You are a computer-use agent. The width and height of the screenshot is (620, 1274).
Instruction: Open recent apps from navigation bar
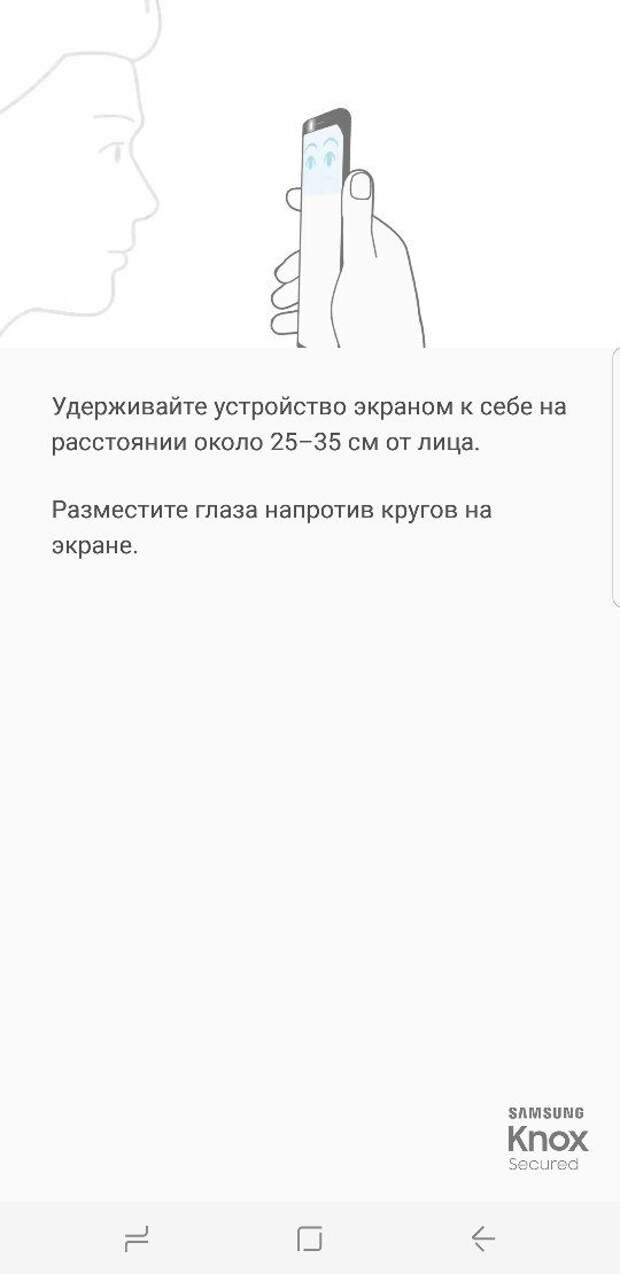coord(136,1240)
